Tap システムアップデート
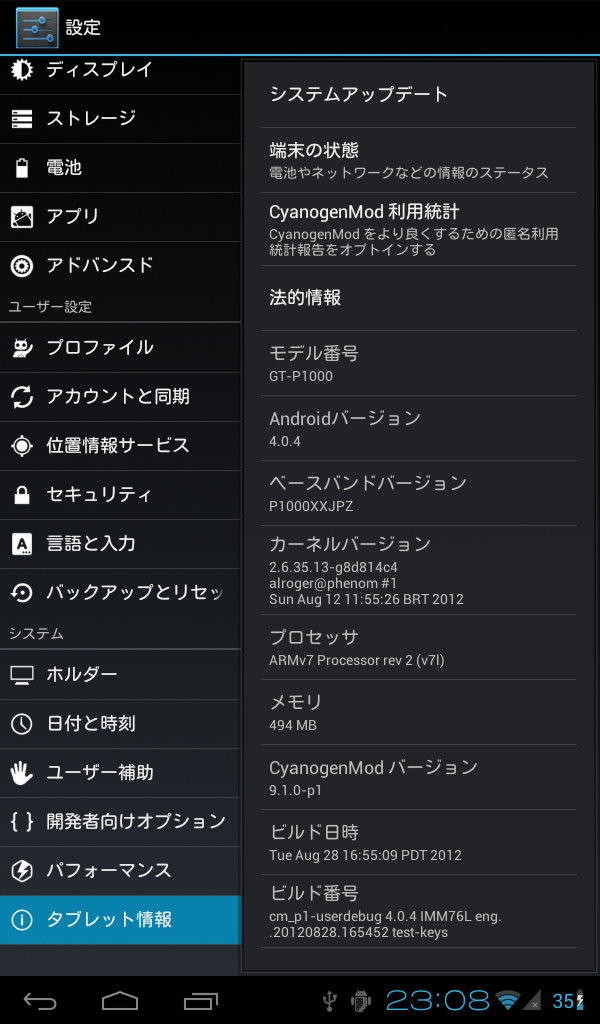 pos(418,95)
